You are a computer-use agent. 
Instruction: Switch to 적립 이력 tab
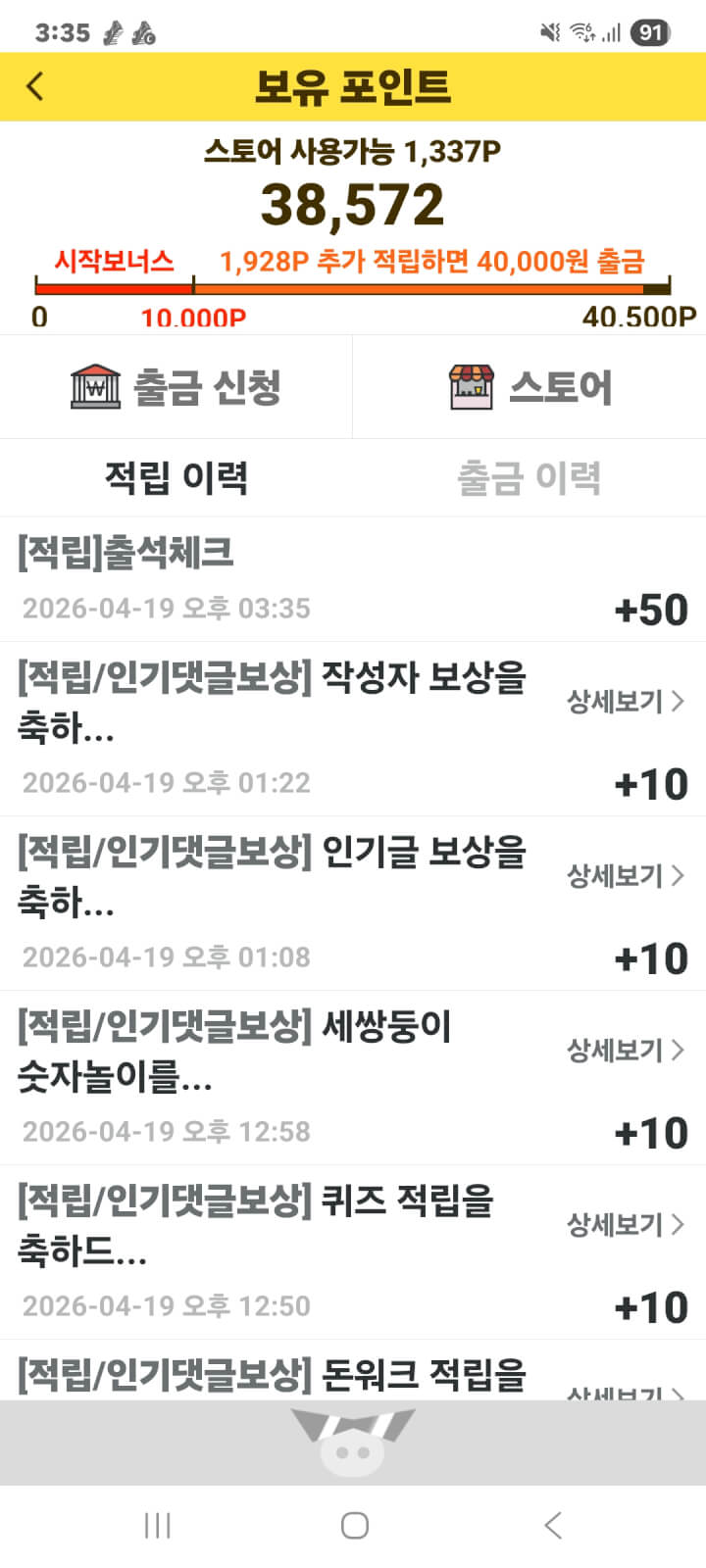coord(176,477)
